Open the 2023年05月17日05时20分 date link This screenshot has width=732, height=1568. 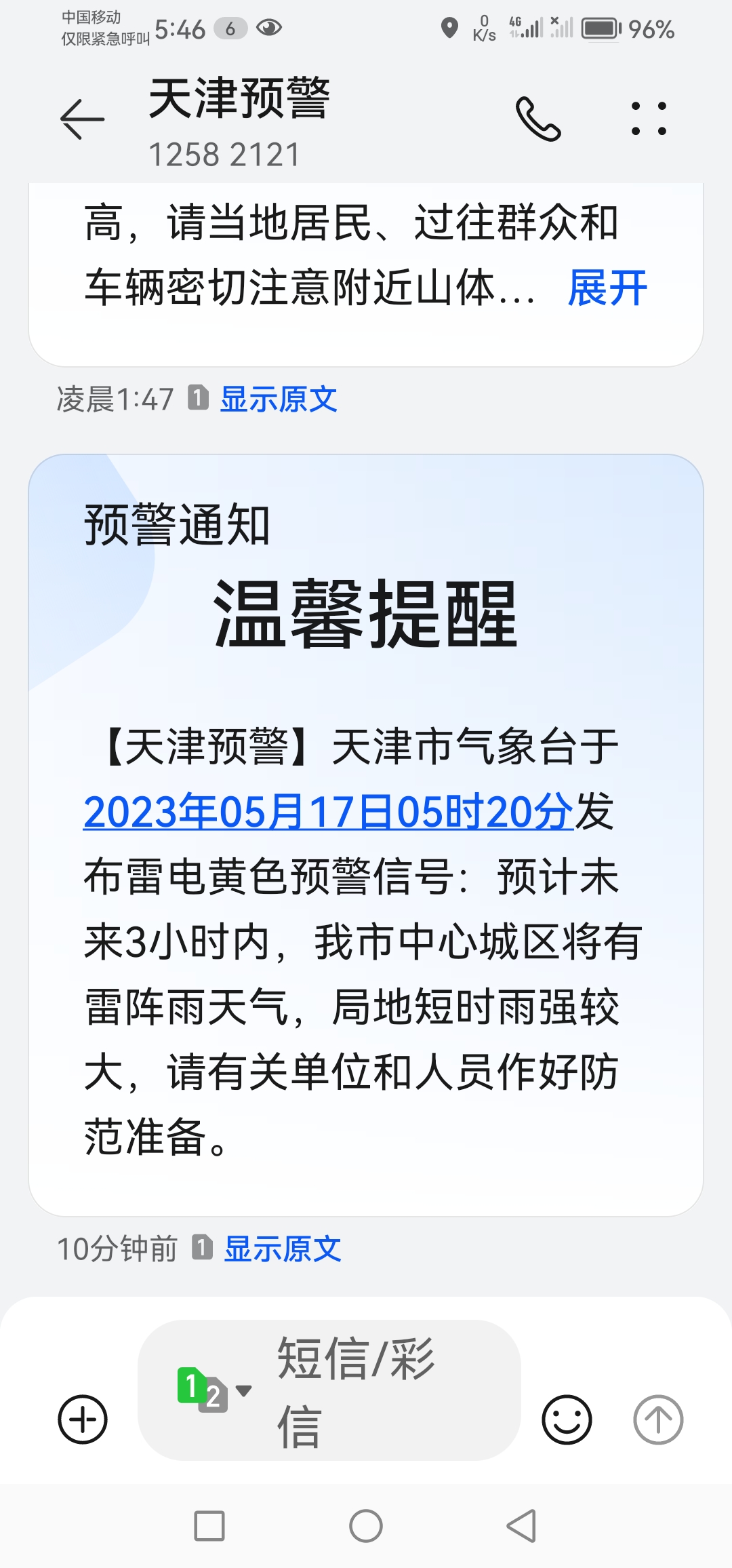[x=329, y=812]
